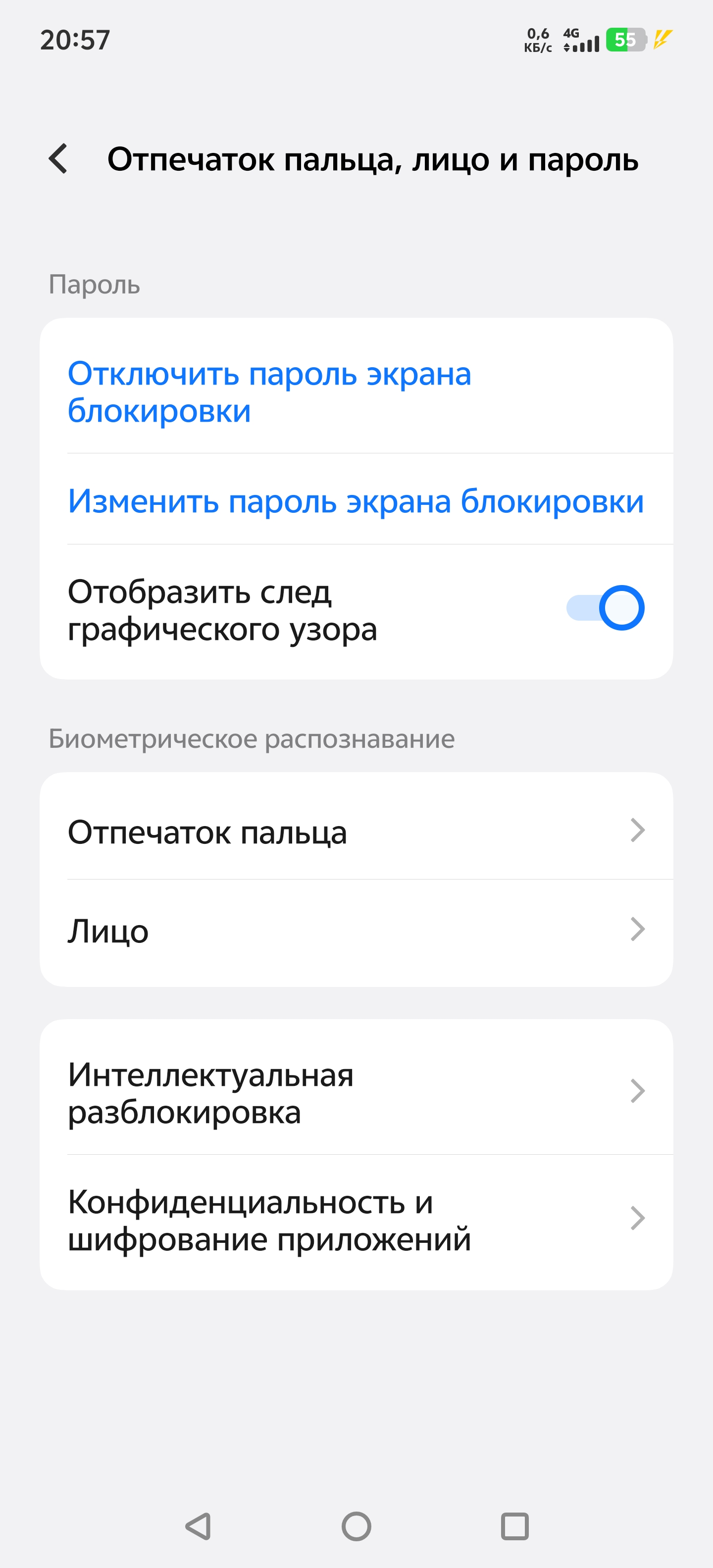This screenshot has width=713, height=1568.
Task: Tap the system home button
Action: [356, 1526]
